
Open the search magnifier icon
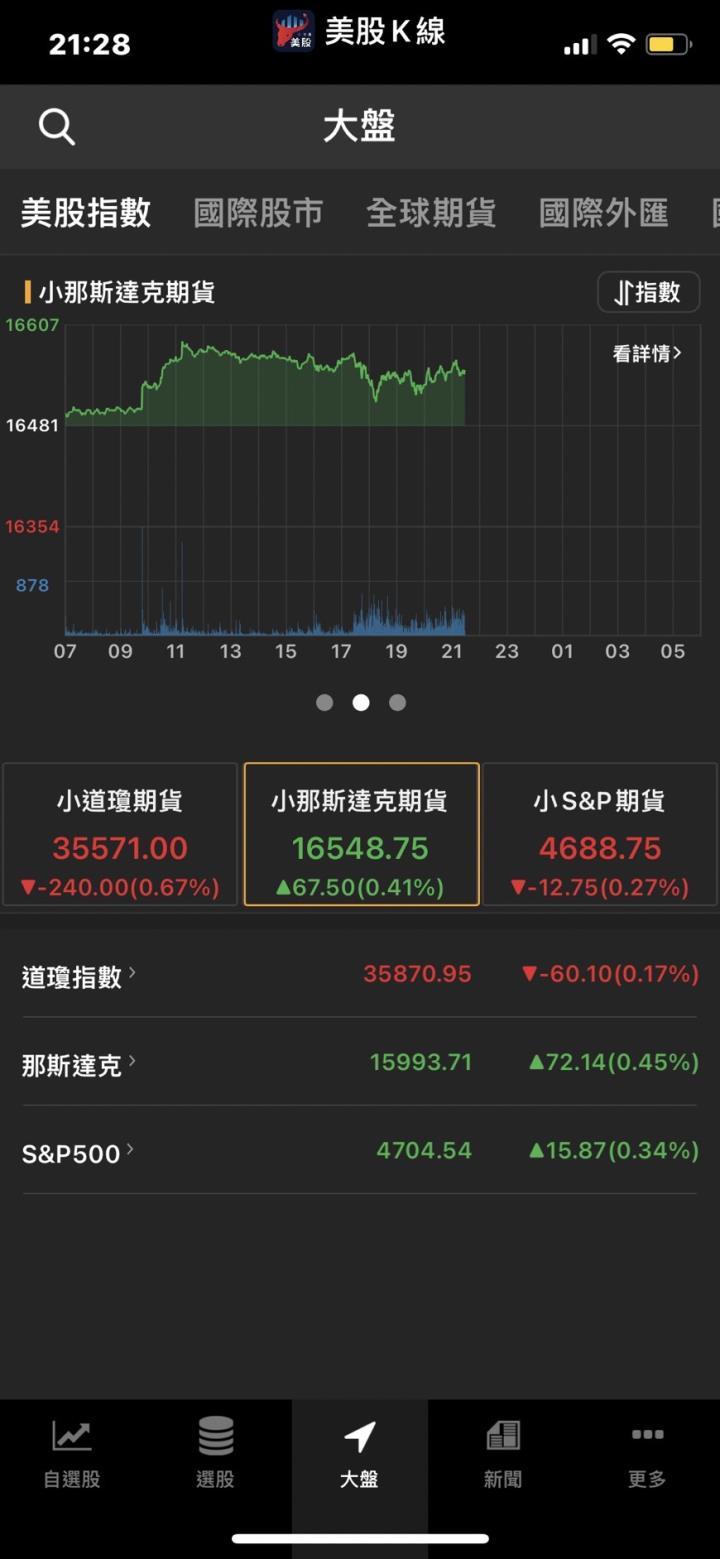click(57, 127)
